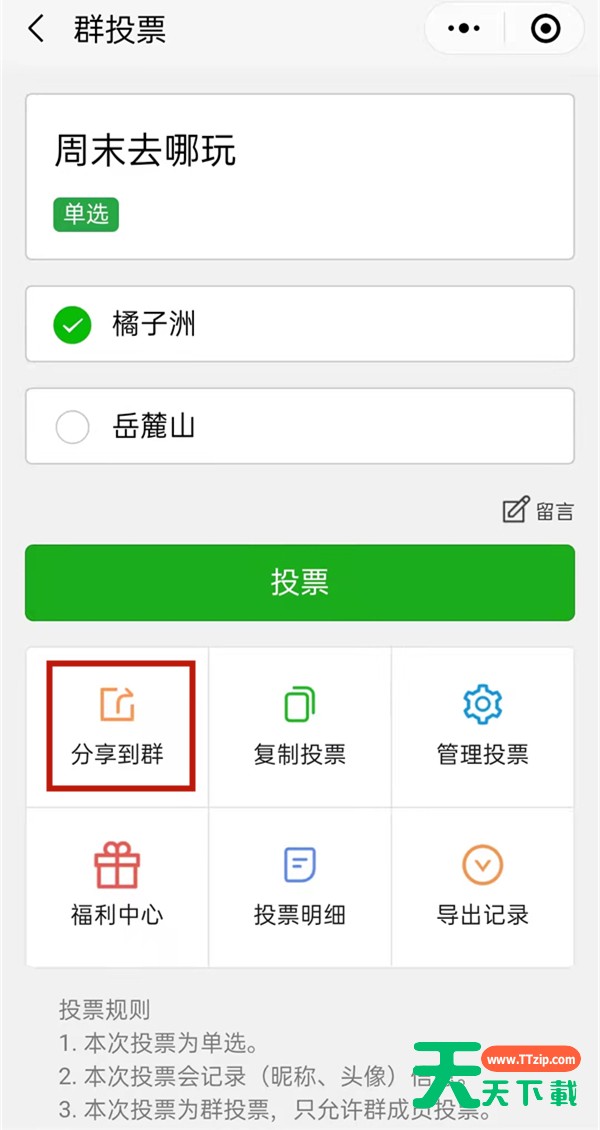Open the mini program three-dot menu
Screen dimensions: 600x1130
464,29
